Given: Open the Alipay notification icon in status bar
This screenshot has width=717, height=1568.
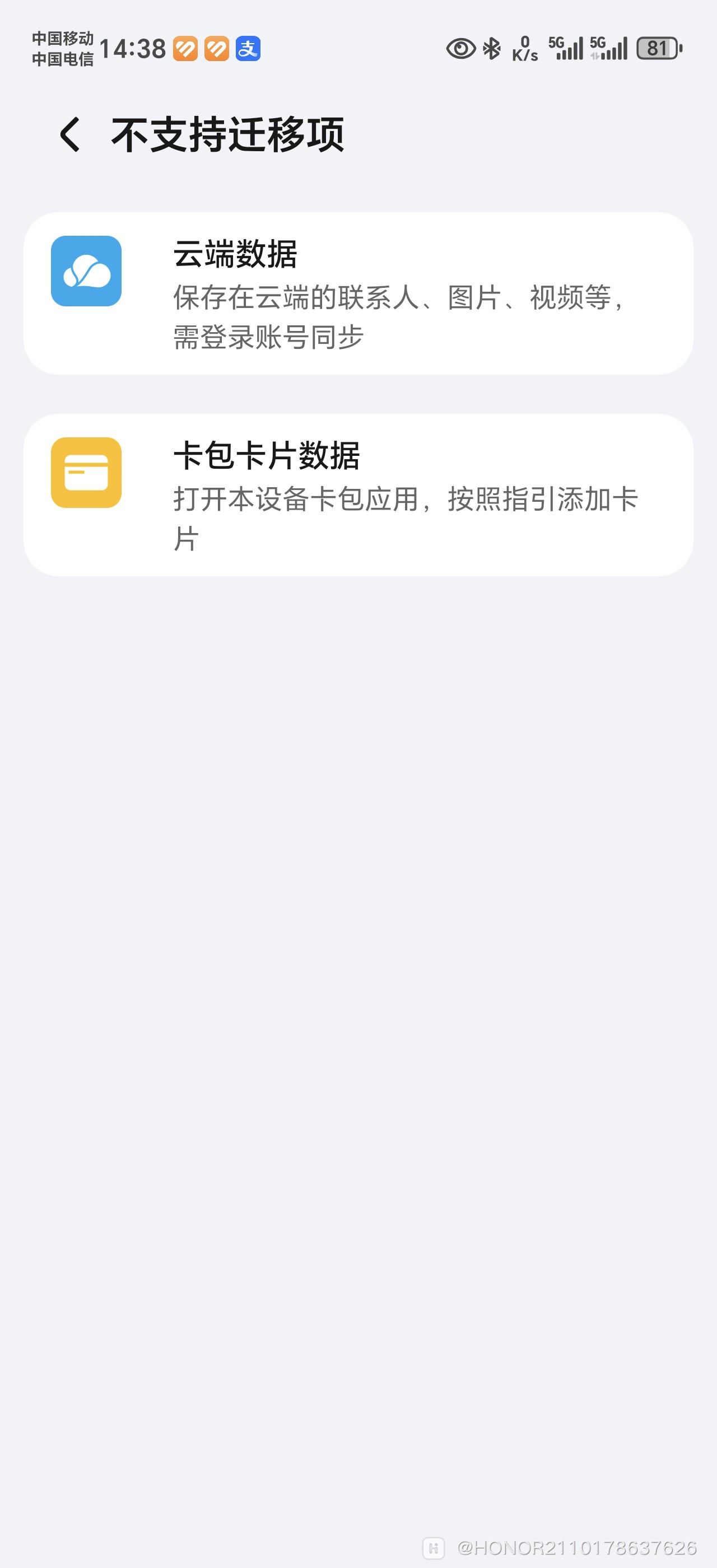Looking at the screenshot, I should [x=248, y=50].
